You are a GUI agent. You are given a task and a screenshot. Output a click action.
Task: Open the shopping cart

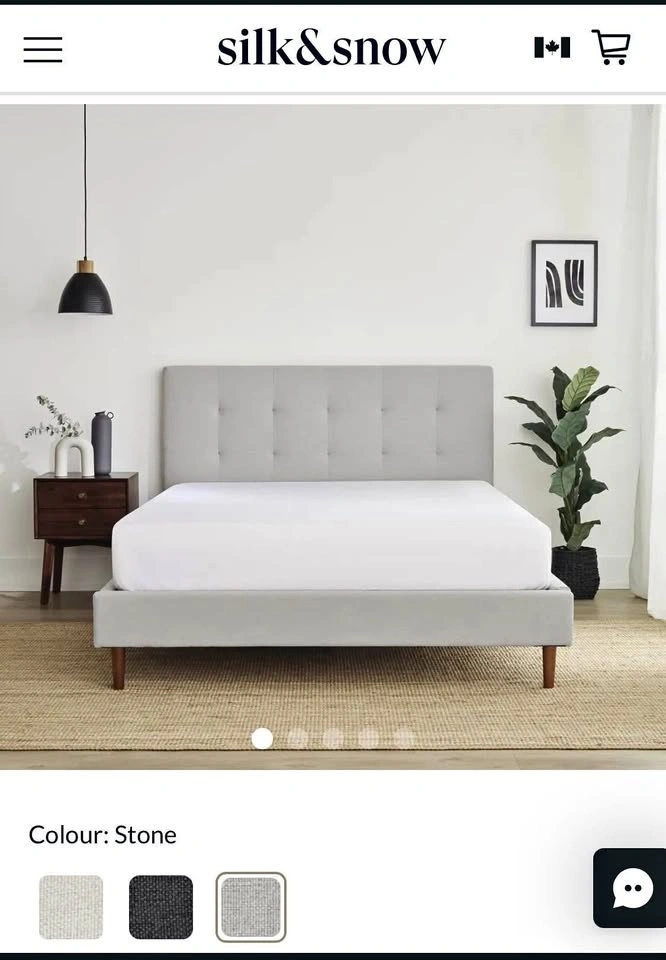click(x=611, y=47)
